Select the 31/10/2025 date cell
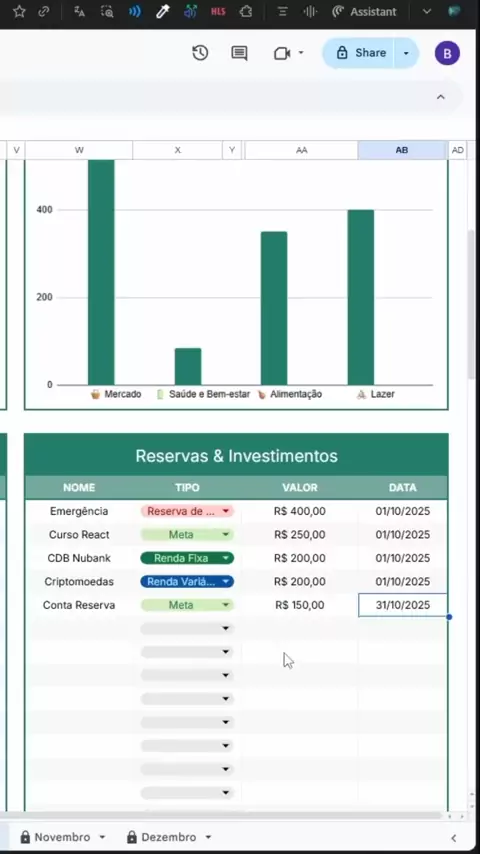Image resolution: width=480 pixels, height=854 pixels. tap(403, 605)
